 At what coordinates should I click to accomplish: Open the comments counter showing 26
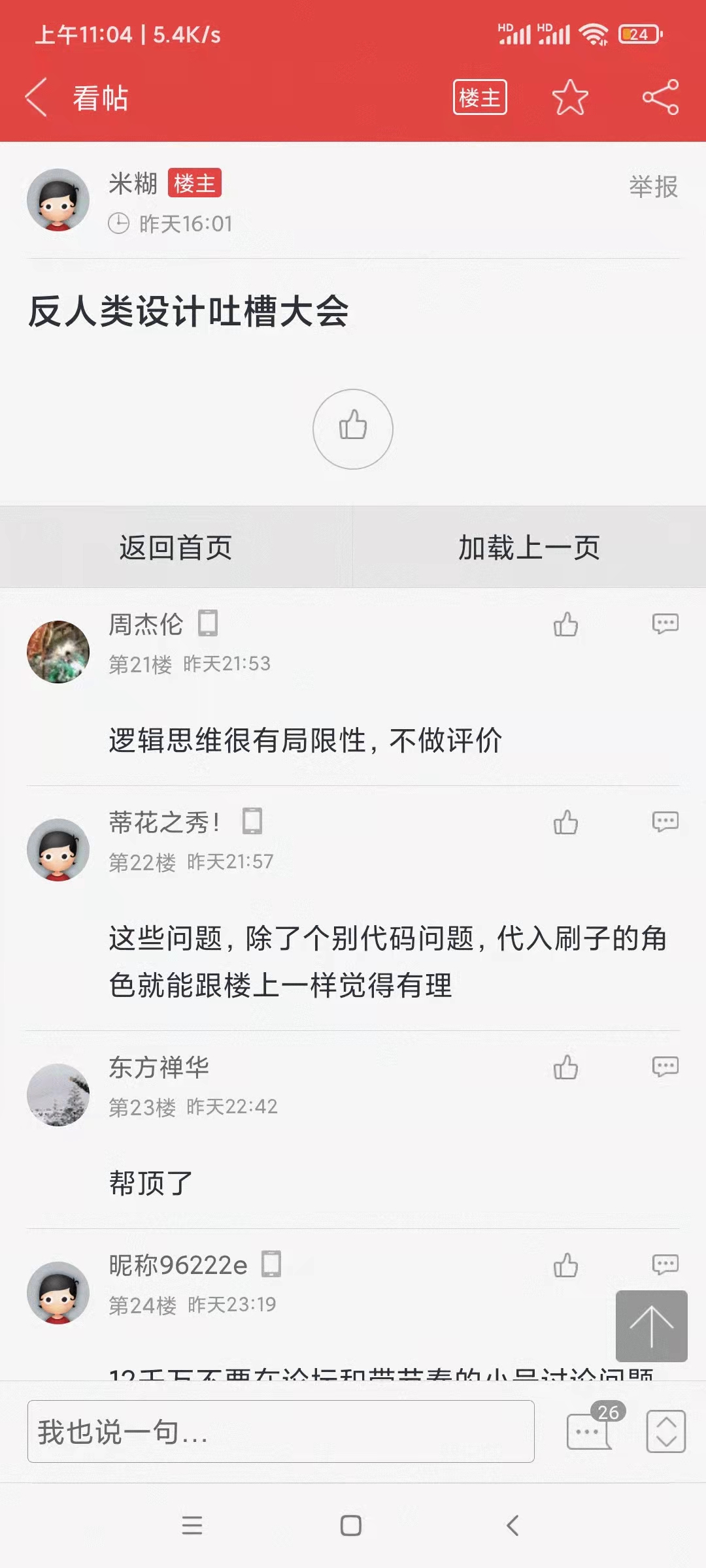[x=590, y=1430]
